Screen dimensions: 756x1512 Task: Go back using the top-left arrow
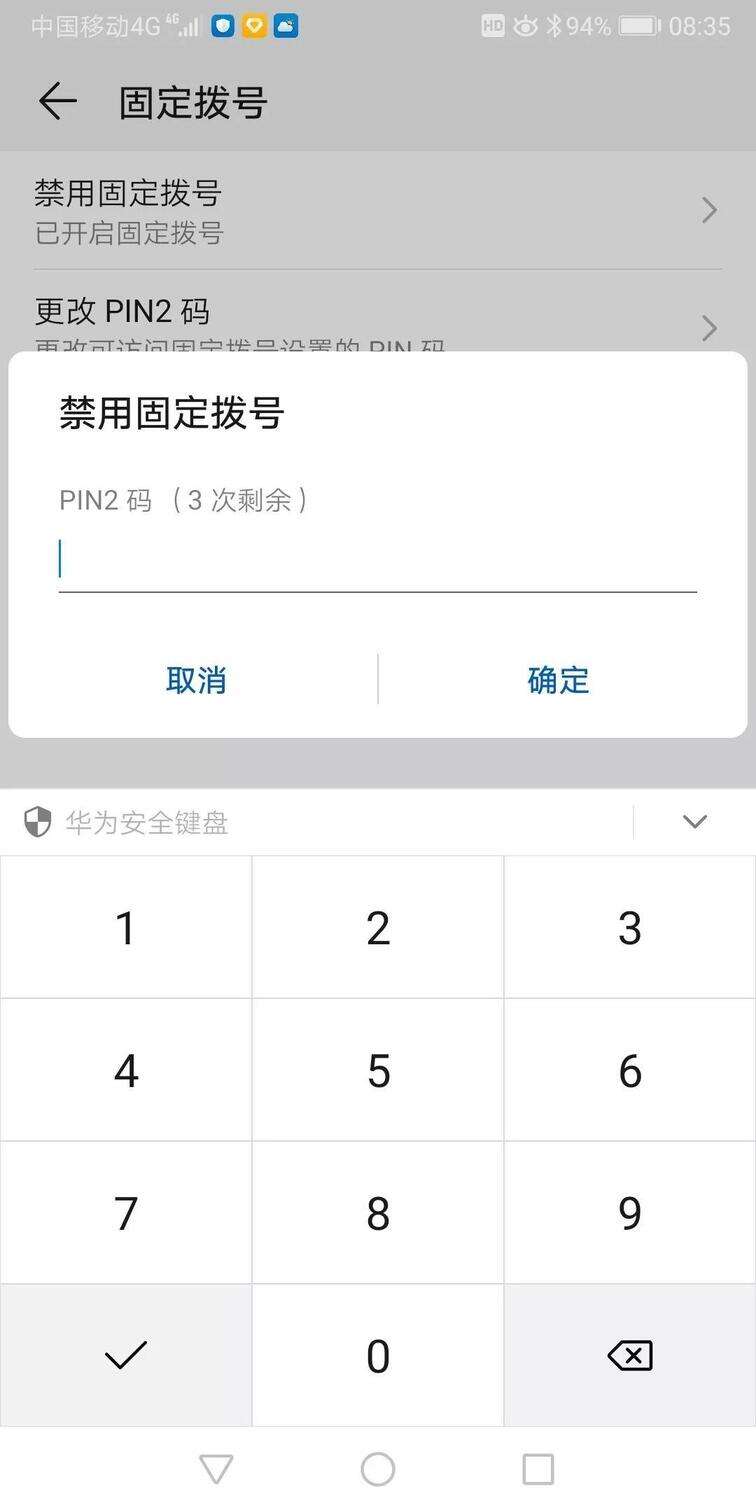[57, 102]
